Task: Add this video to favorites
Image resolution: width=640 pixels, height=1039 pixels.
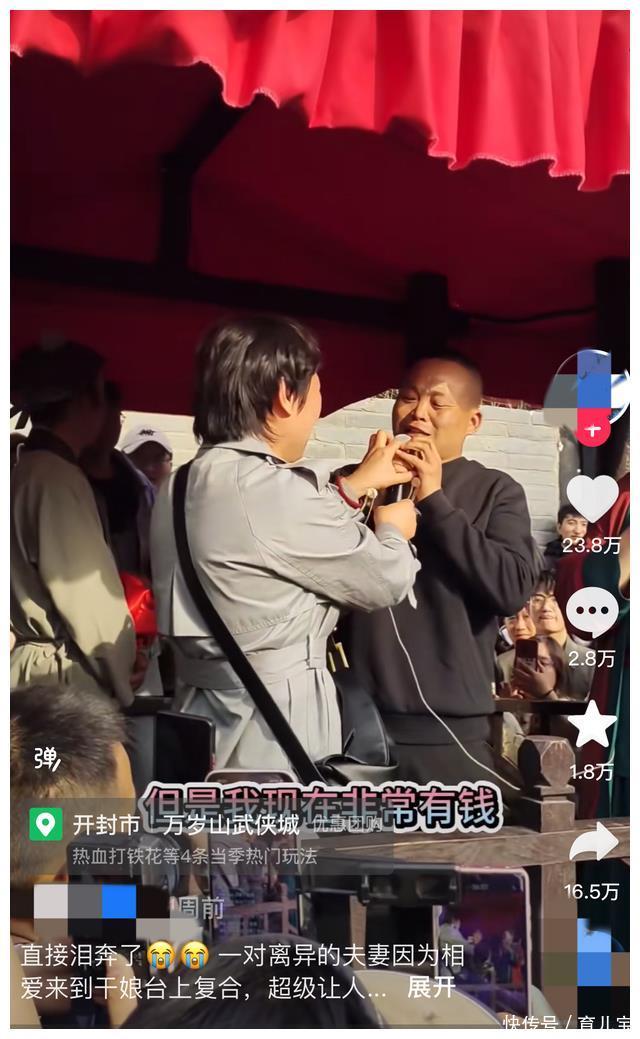Action: pyautogui.click(x=592, y=725)
